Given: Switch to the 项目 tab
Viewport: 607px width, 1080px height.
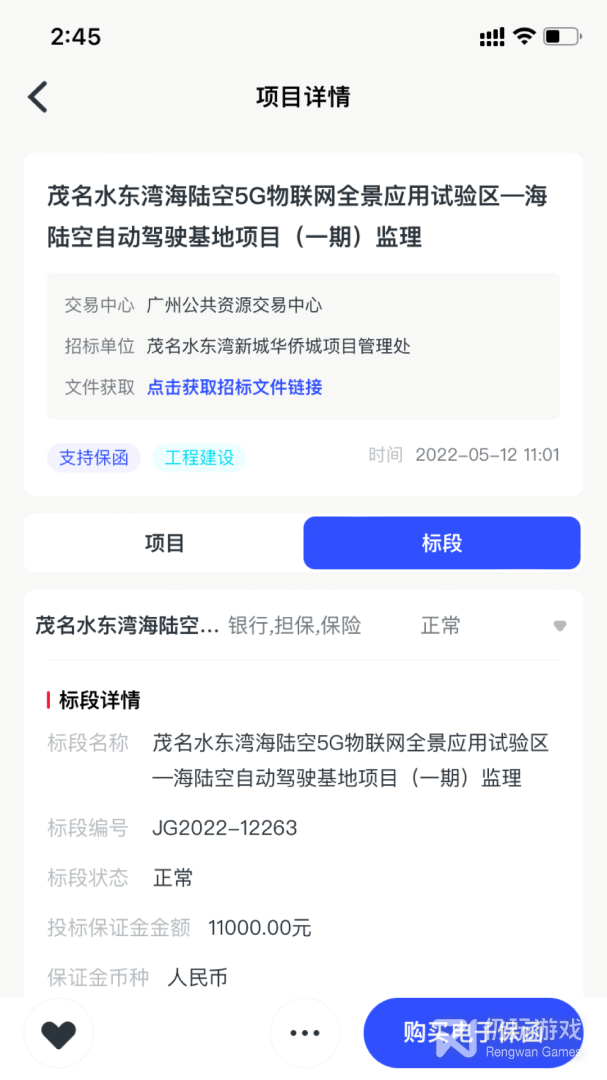Looking at the screenshot, I should [164, 543].
